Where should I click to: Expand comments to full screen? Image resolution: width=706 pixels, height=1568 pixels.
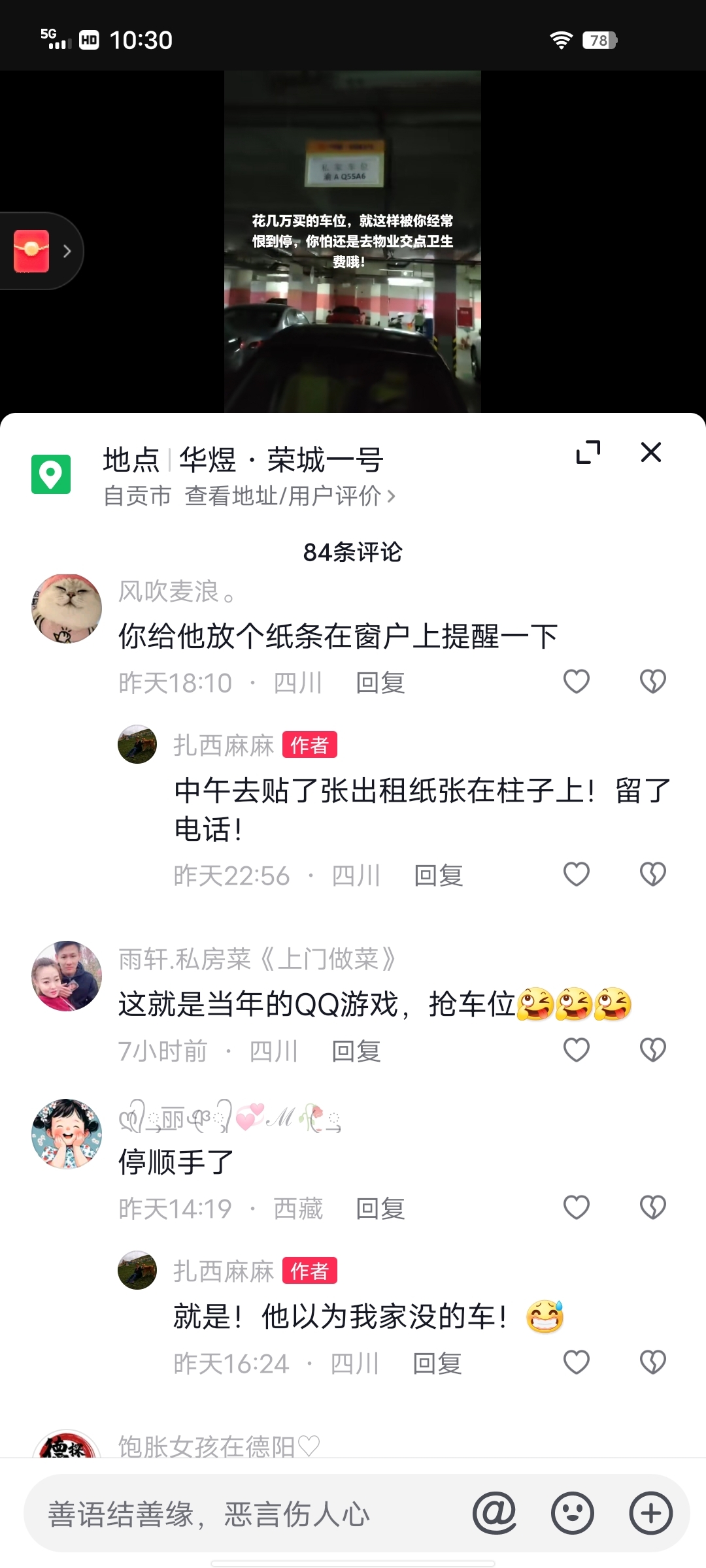point(588,452)
